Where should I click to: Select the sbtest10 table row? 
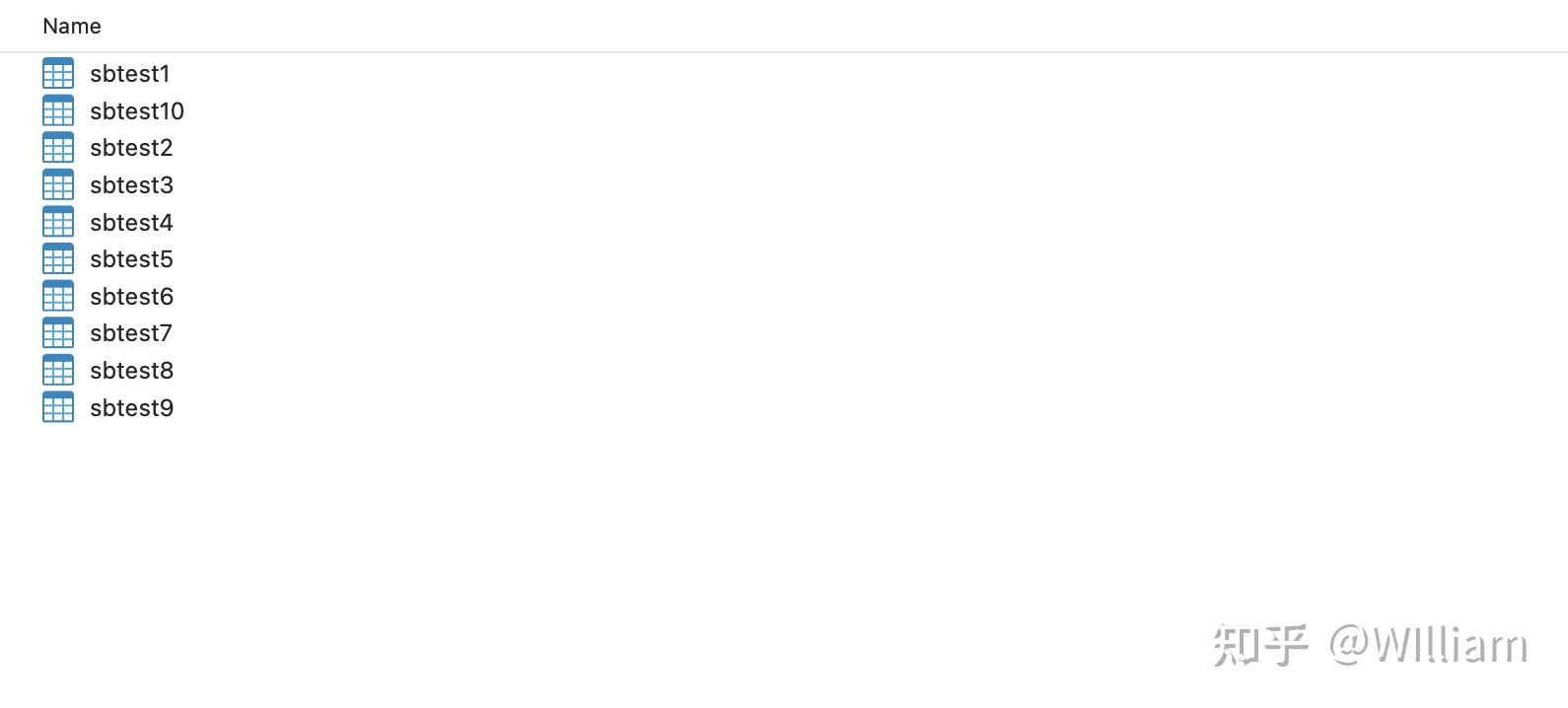pos(136,111)
